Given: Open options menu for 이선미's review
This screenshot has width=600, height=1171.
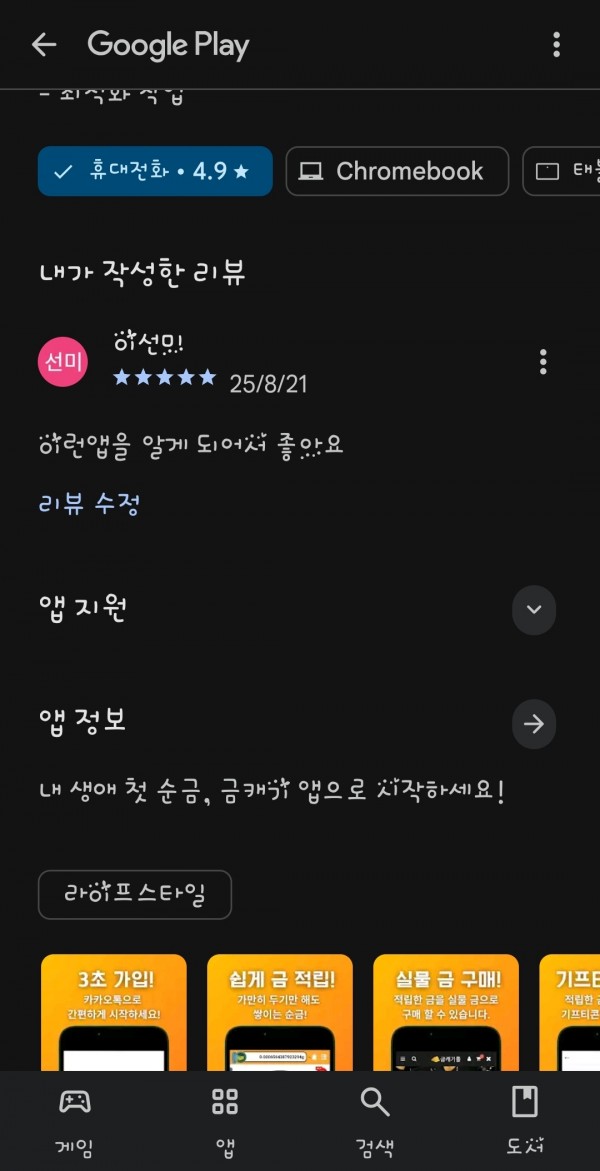Looking at the screenshot, I should [x=543, y=362].
